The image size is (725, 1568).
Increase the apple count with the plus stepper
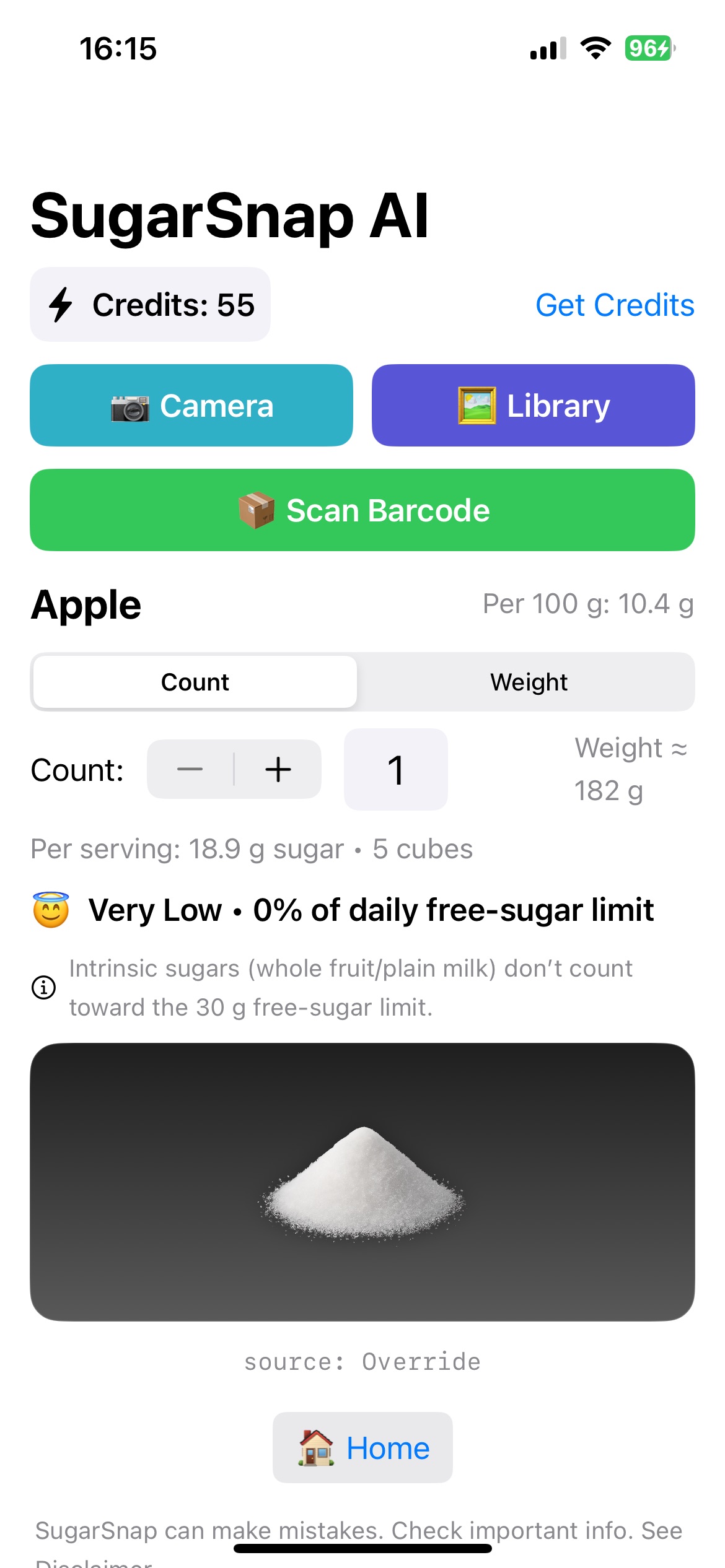[x=278, y=769]
